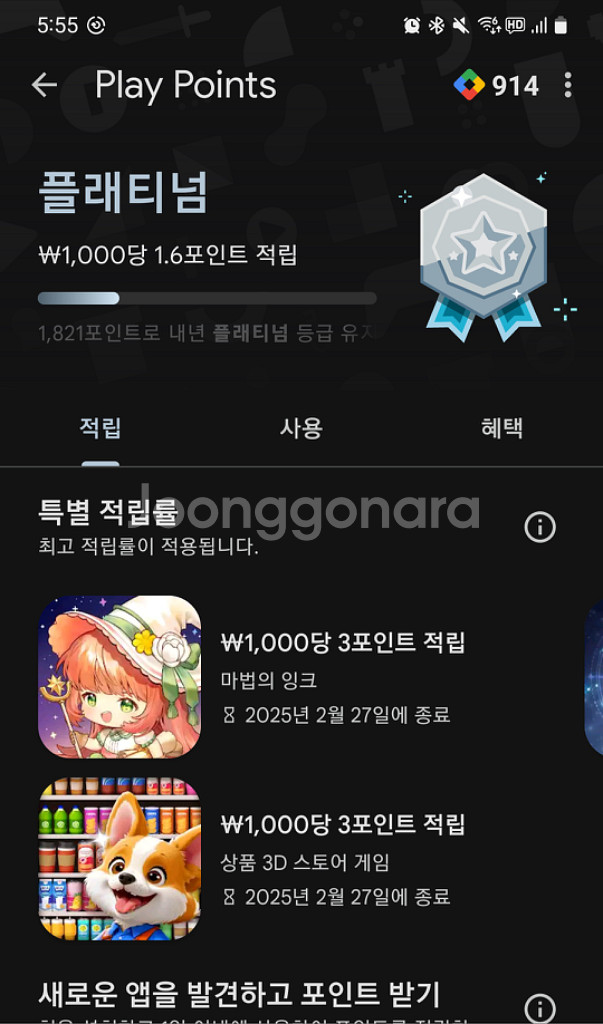Open the three-dot overflow menu

[x=567, y=86]
